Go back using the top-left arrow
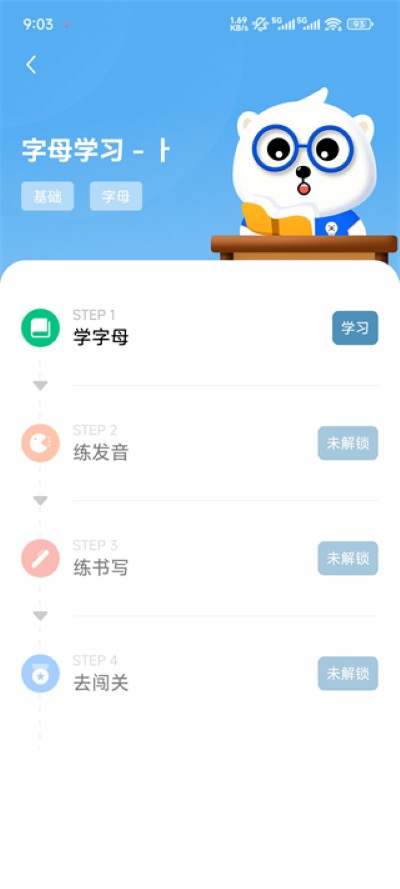400x889 pixels. [x=31, y=65]
